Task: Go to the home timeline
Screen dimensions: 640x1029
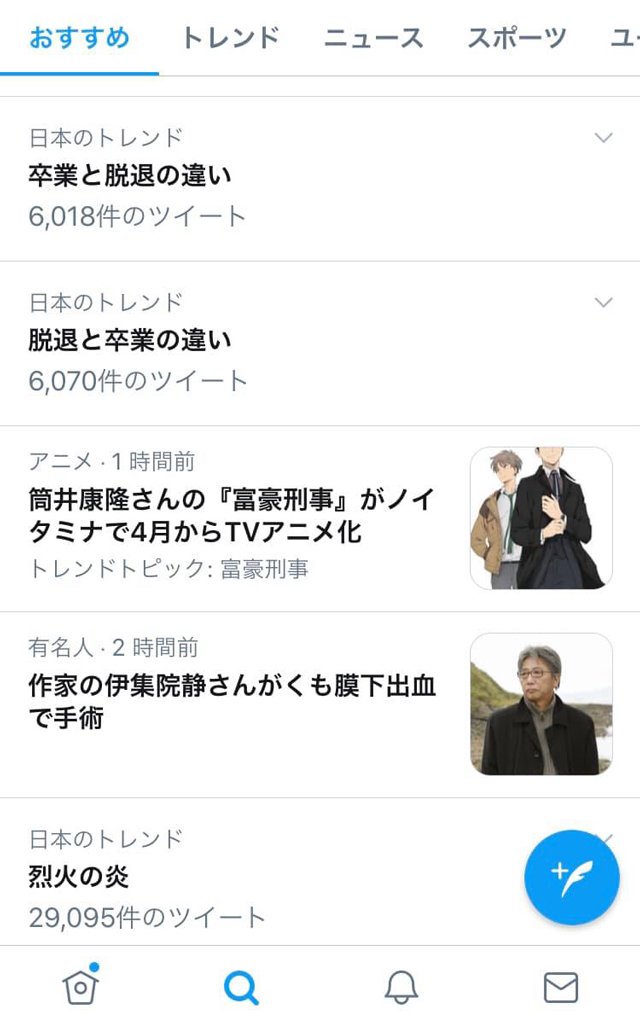Action: (79, 987)
